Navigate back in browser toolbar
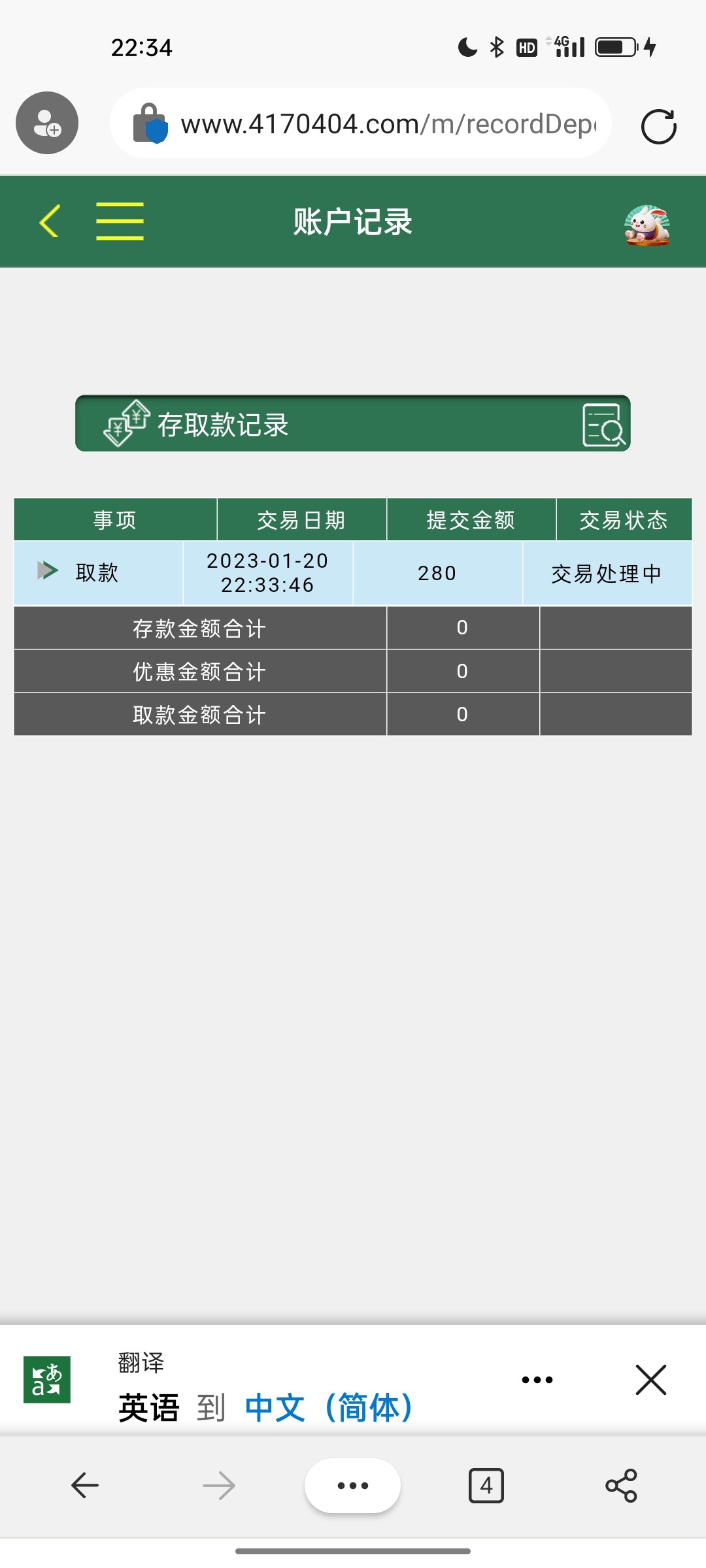 point(85,1486)
